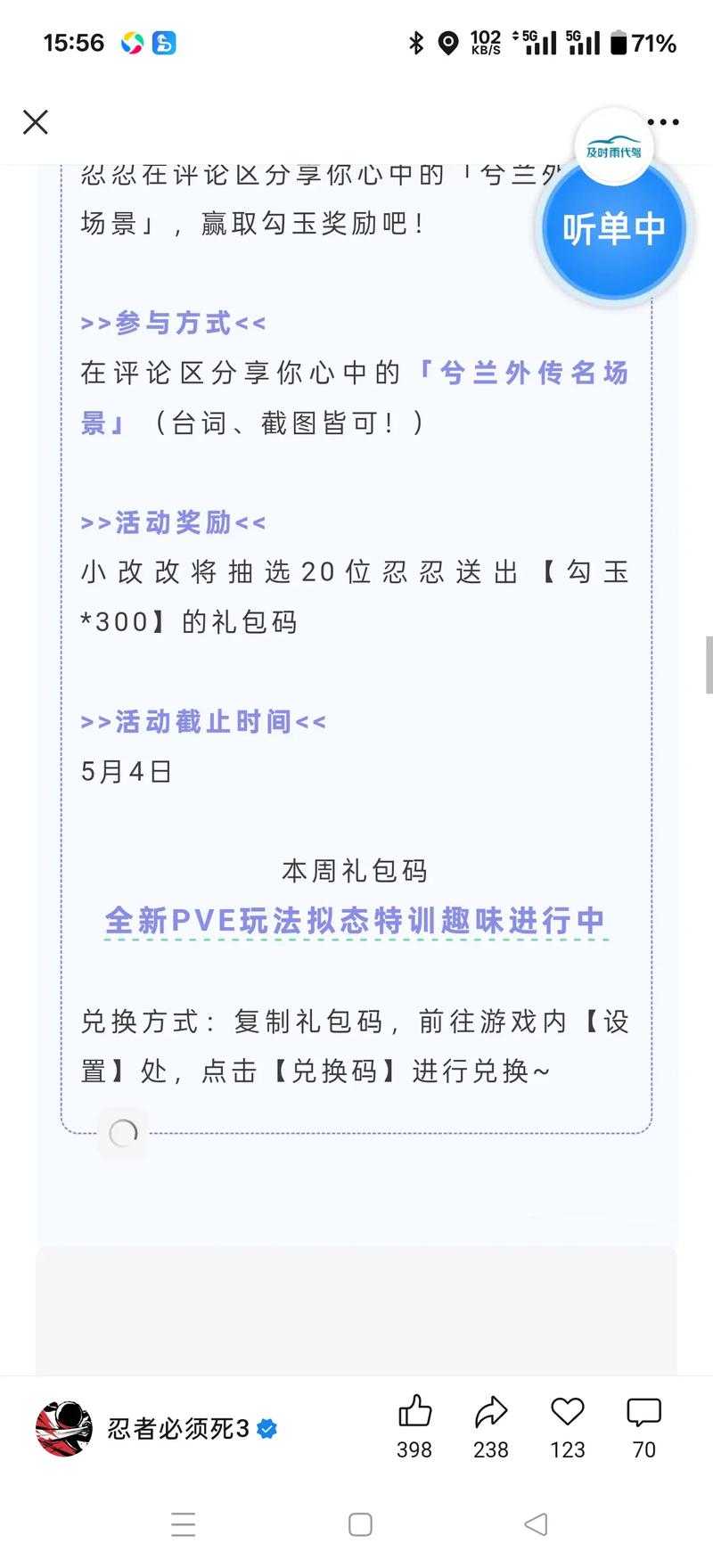Image resolution: width=713 pixels, height=1568 pixels.
Task: Tap the 及时雨代驾 floating logo
Action: [614, 145]
